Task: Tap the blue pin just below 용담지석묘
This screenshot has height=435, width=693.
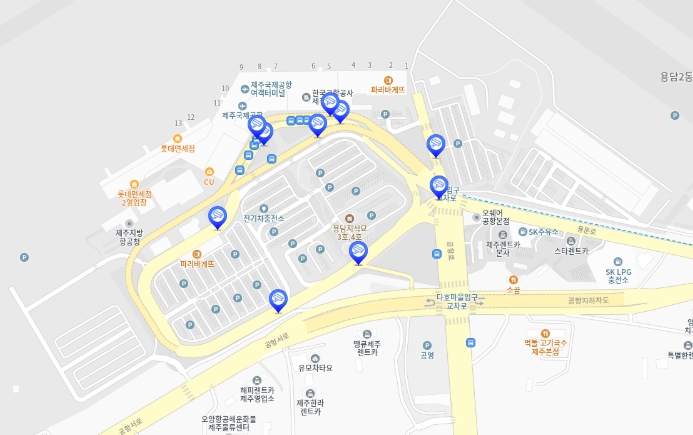Action: [358, 252]
